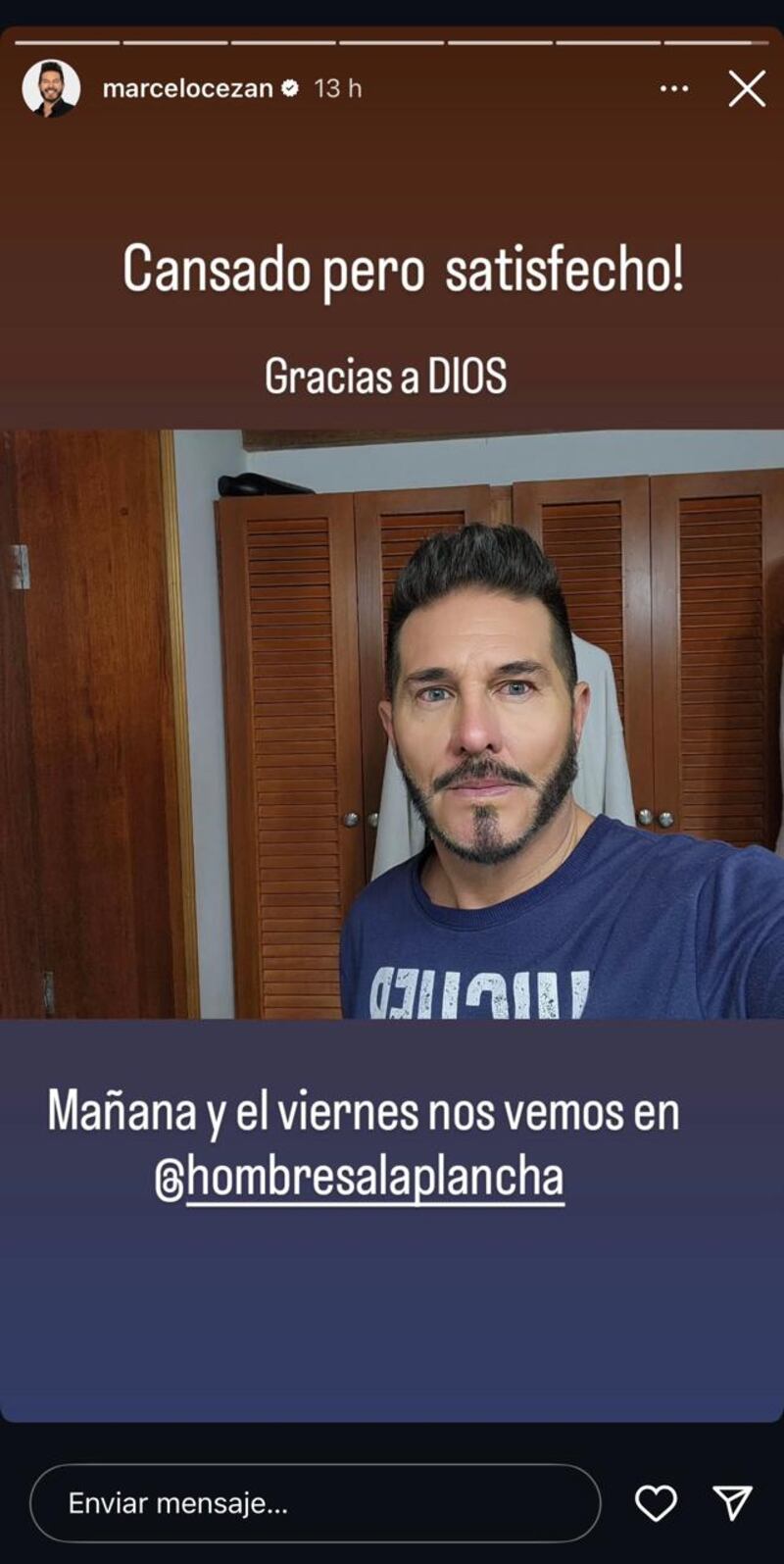Screen dimensions: 784x1564
Task: Open the share arrow next to the like button
Action: coord(732,1501)
